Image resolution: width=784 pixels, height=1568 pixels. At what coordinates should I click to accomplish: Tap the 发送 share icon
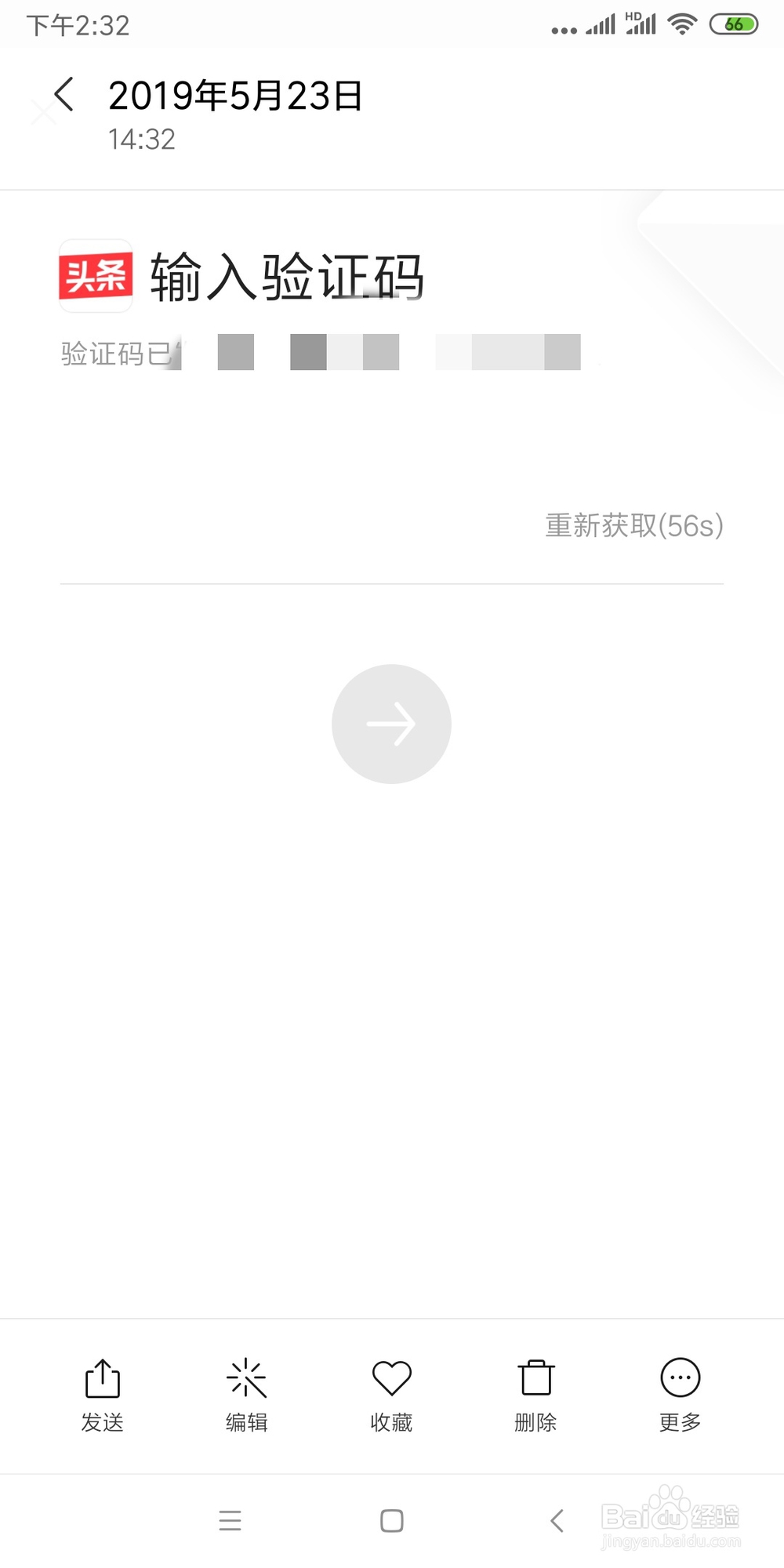click(102, 1380)
